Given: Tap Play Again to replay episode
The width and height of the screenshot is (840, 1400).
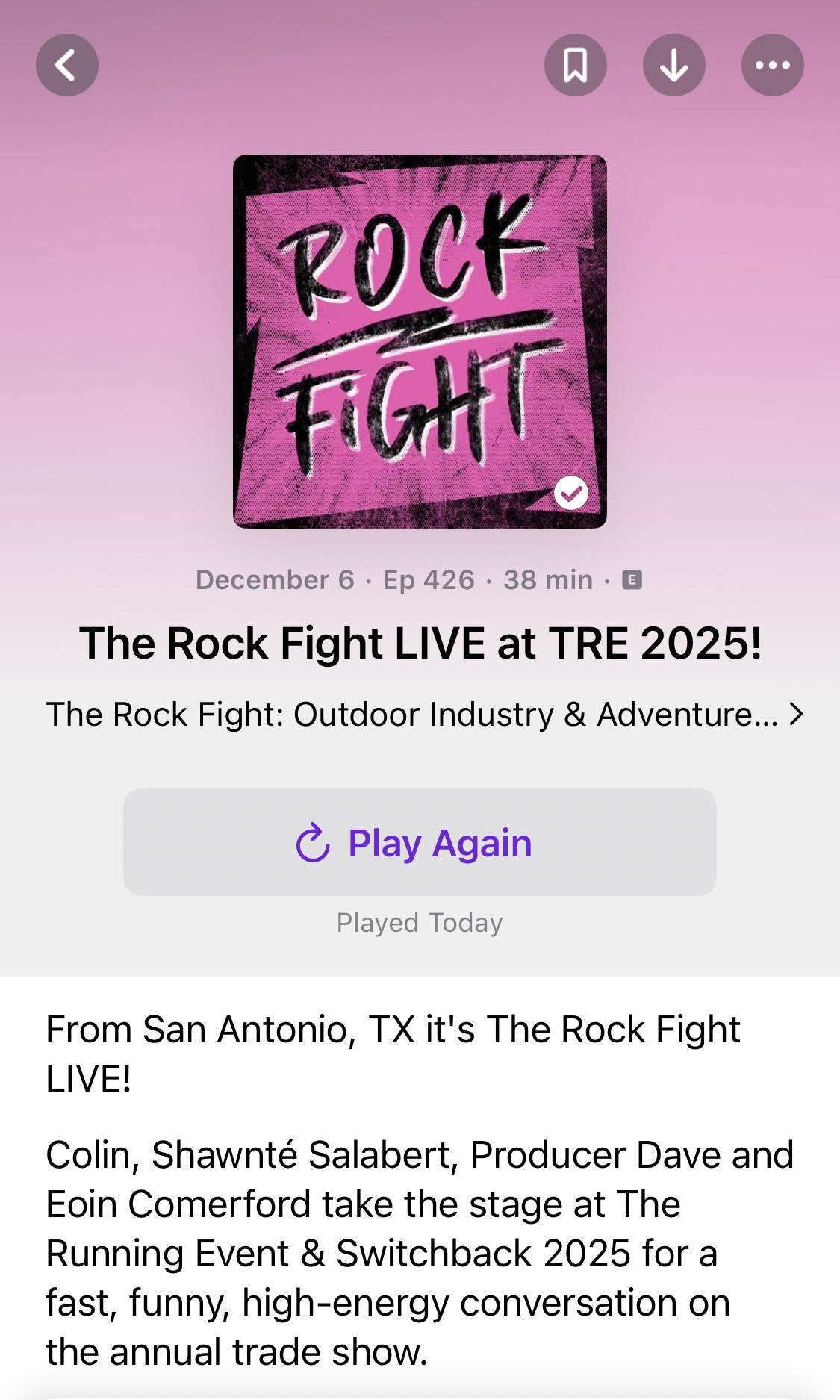Looking at the screenshot, I should 420,842.
